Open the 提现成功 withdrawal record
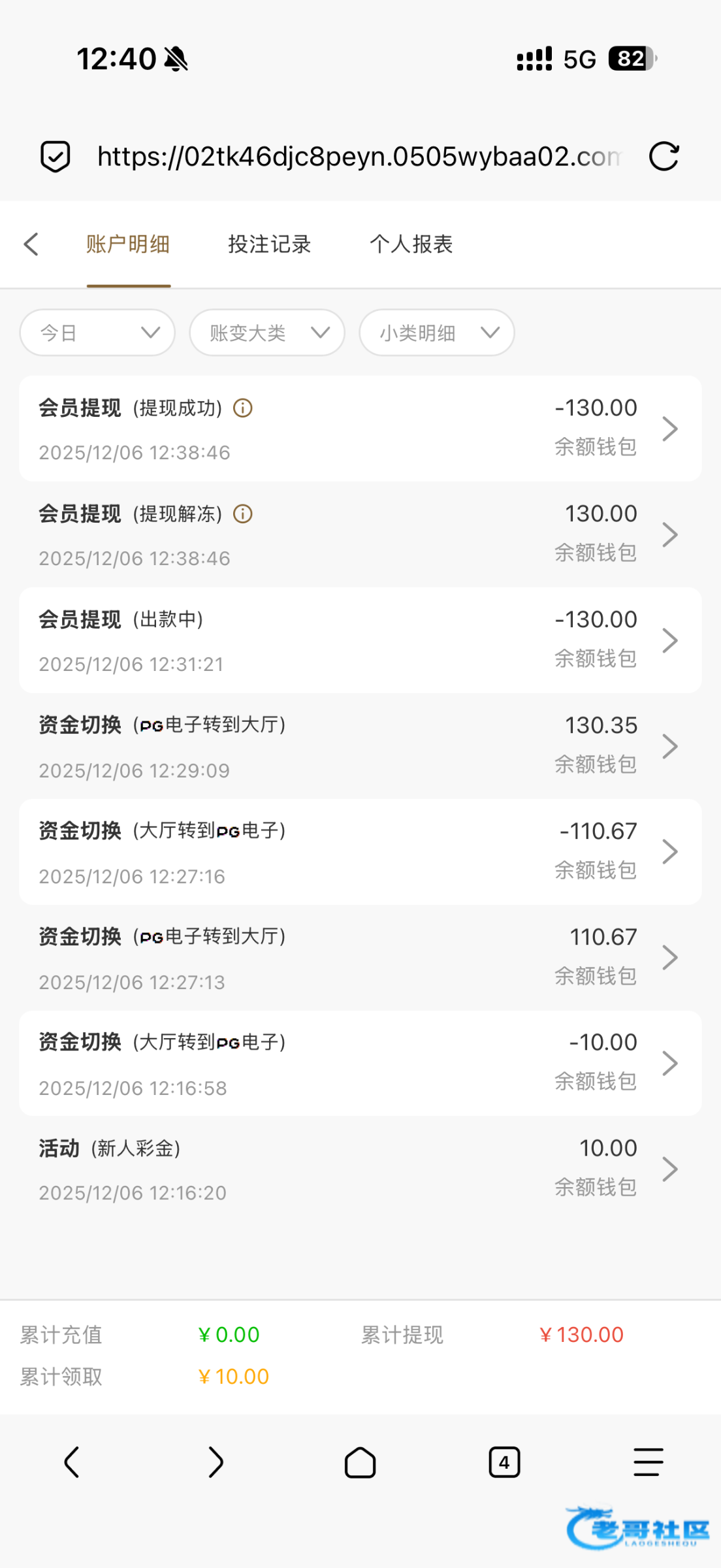 point(360,429)
